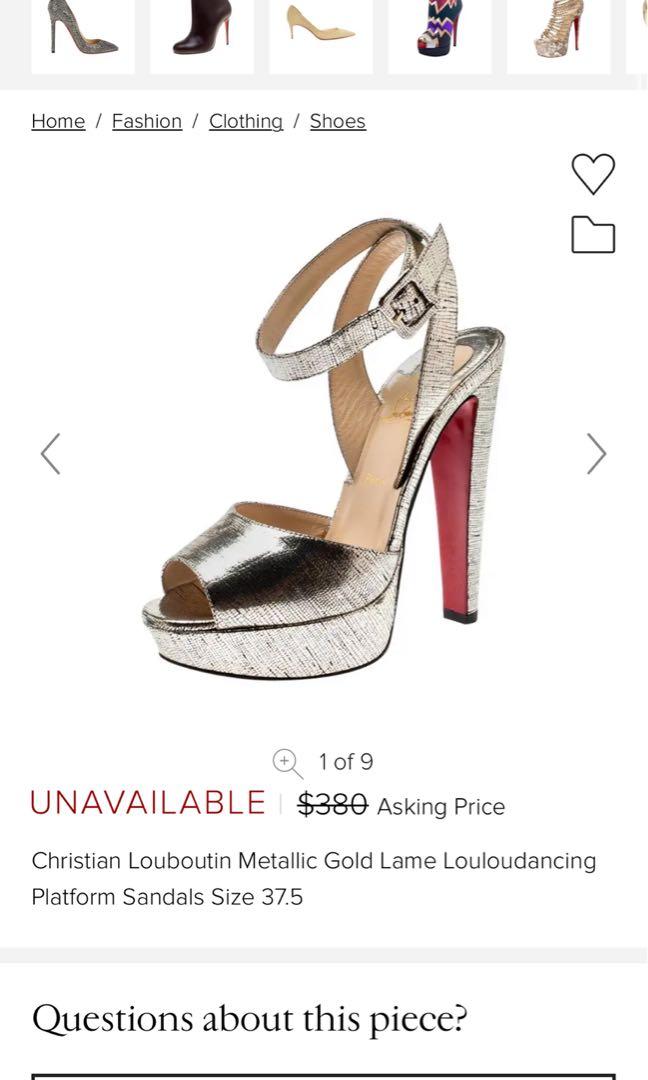
Task: Zoom product image with magnifier icon
Action: [287, 763]
